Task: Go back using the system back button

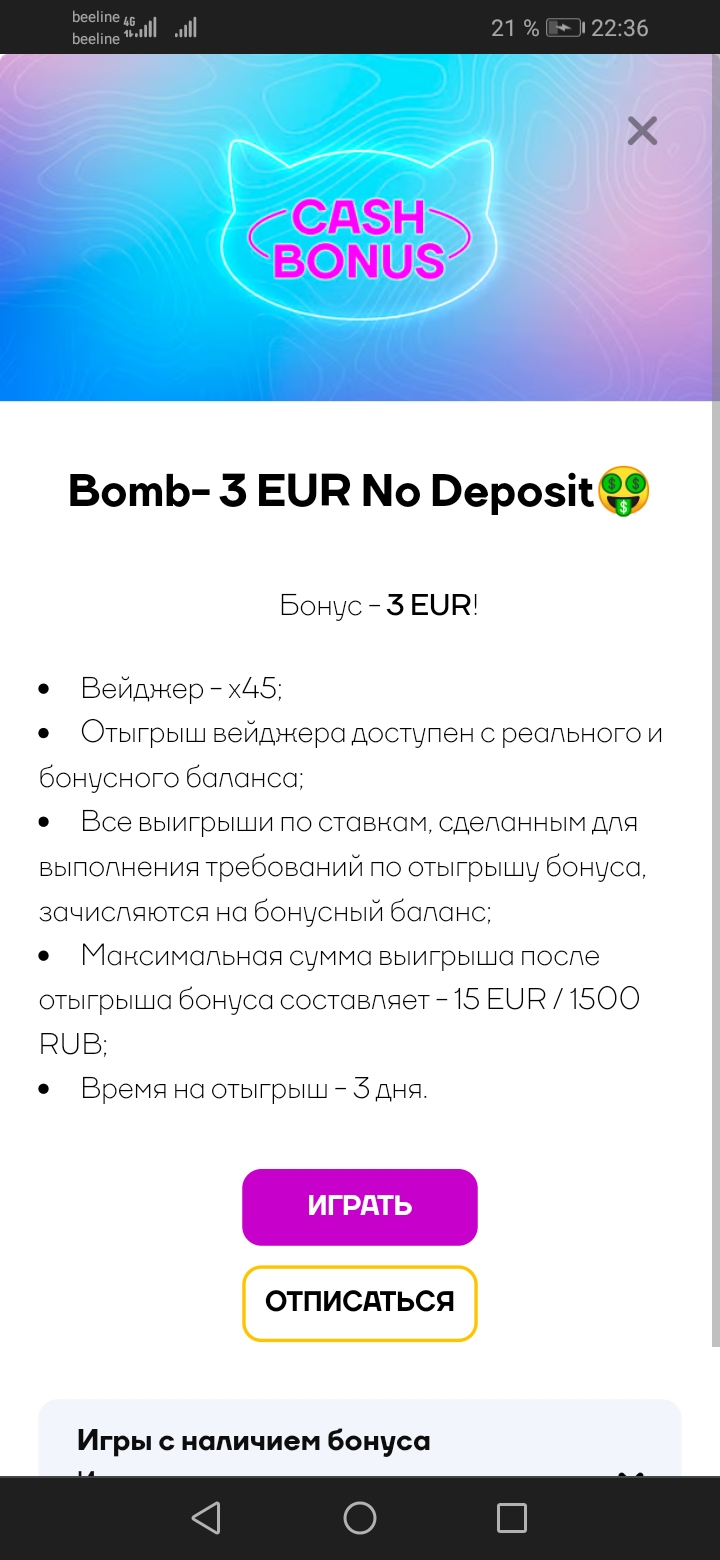Action: point(206,1517)
